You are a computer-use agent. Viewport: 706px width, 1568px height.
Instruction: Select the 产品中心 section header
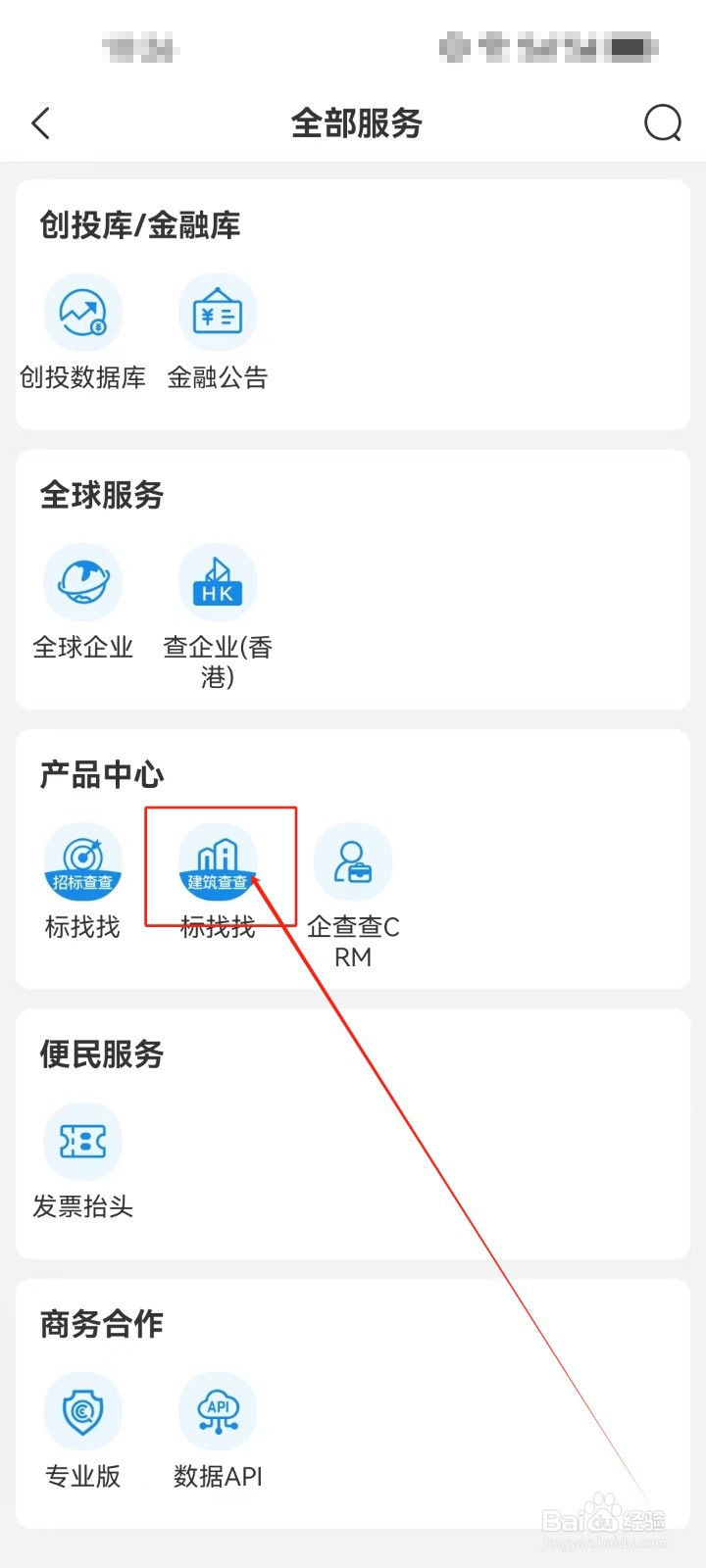(102, 773)
